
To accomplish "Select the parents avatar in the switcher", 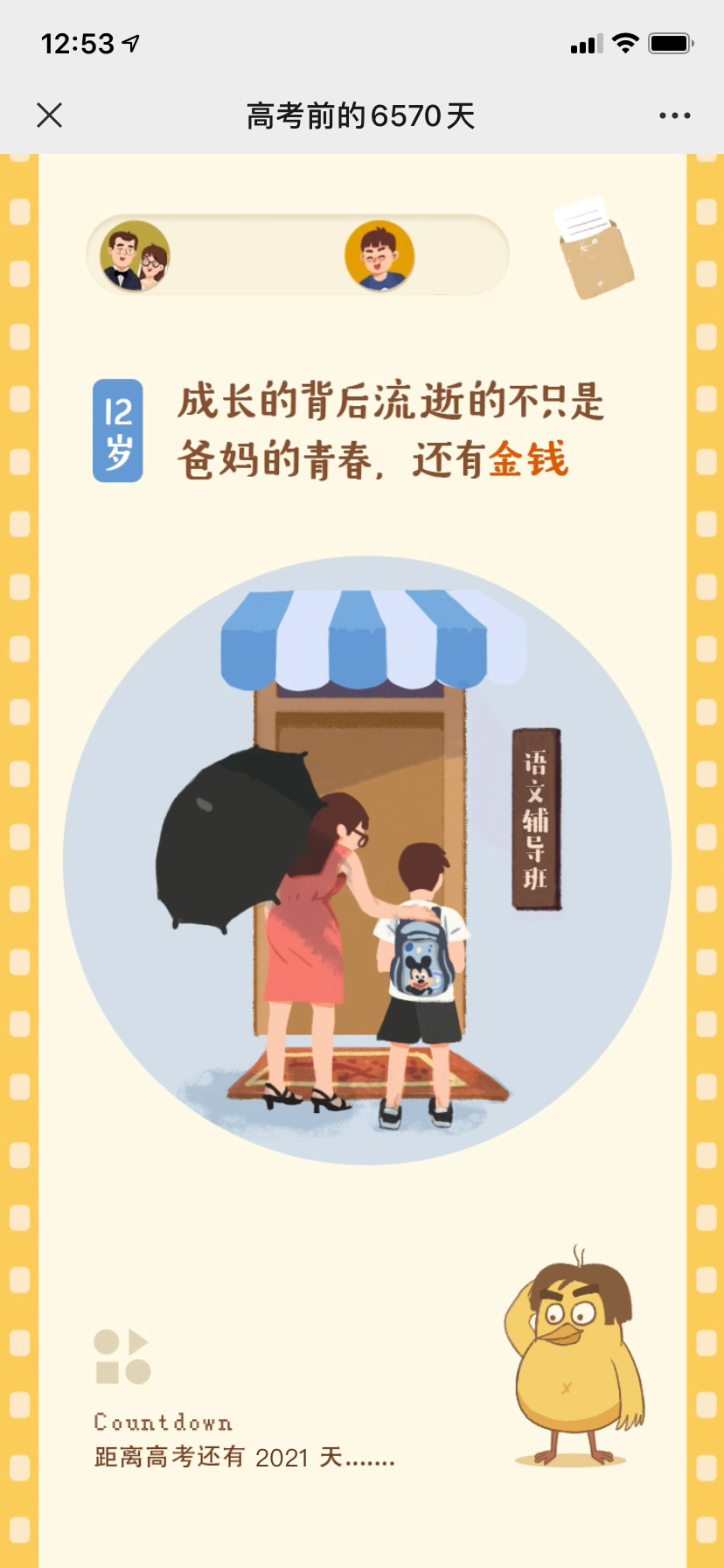I will (135, 255).
